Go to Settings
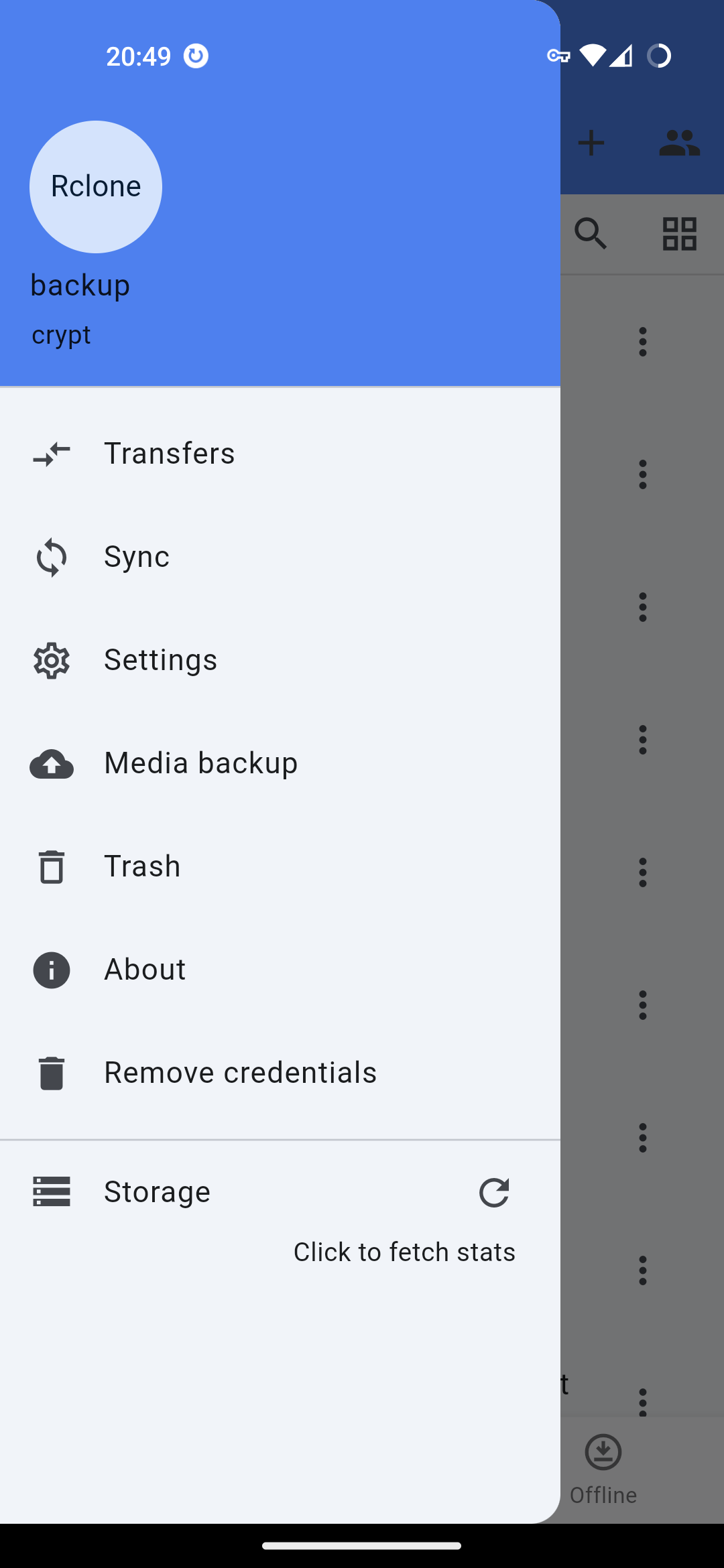Viewport: 724px width, 1568px height. point(280,660)
